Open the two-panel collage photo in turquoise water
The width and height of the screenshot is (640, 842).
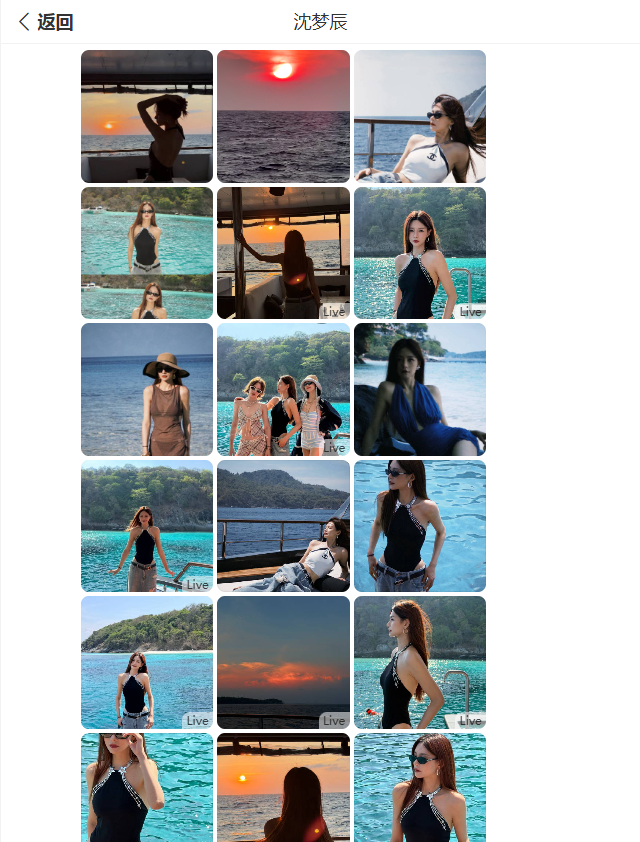pyautogui.click(x=147, y=253)
